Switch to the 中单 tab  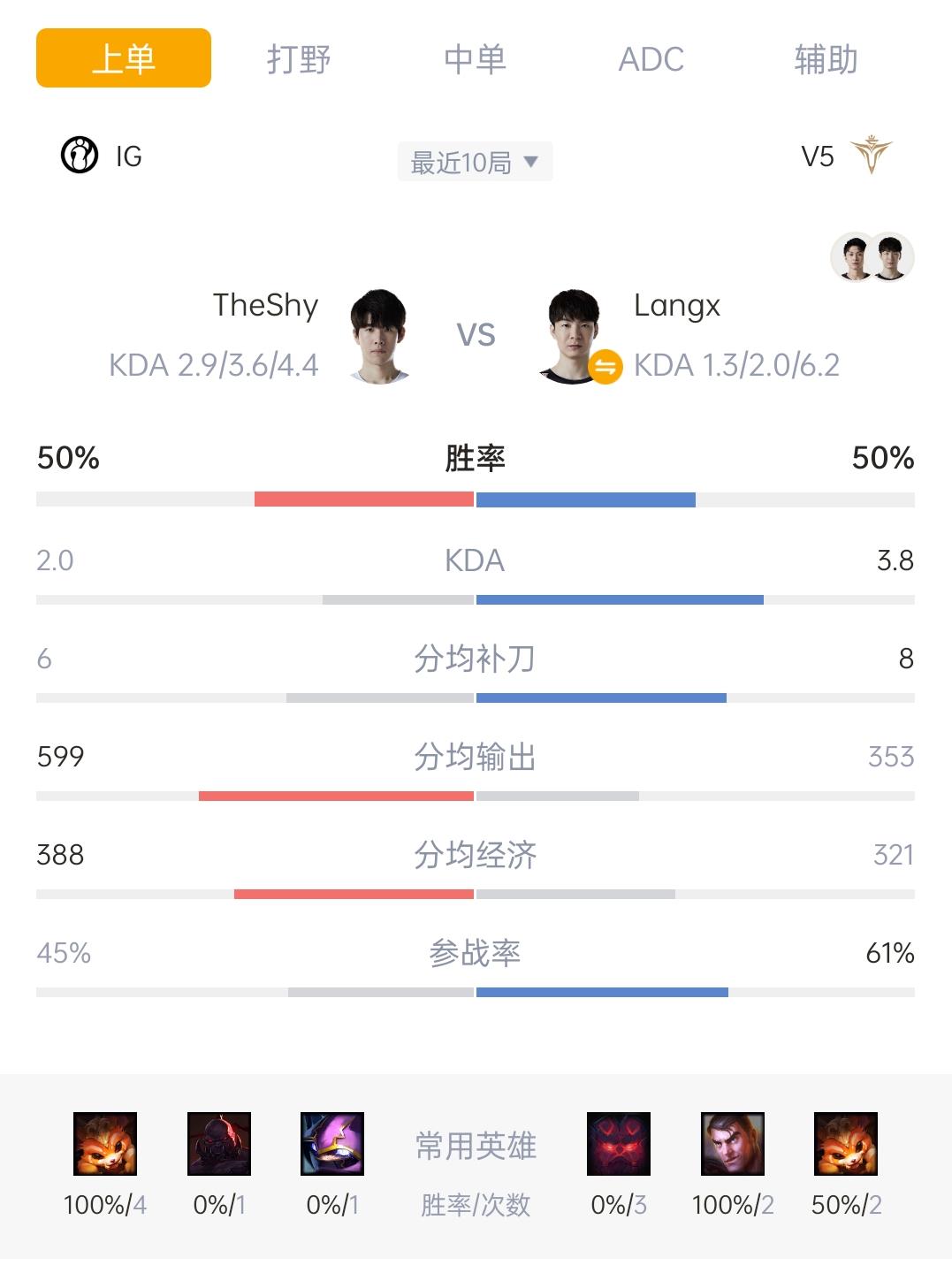coord(475,59)
